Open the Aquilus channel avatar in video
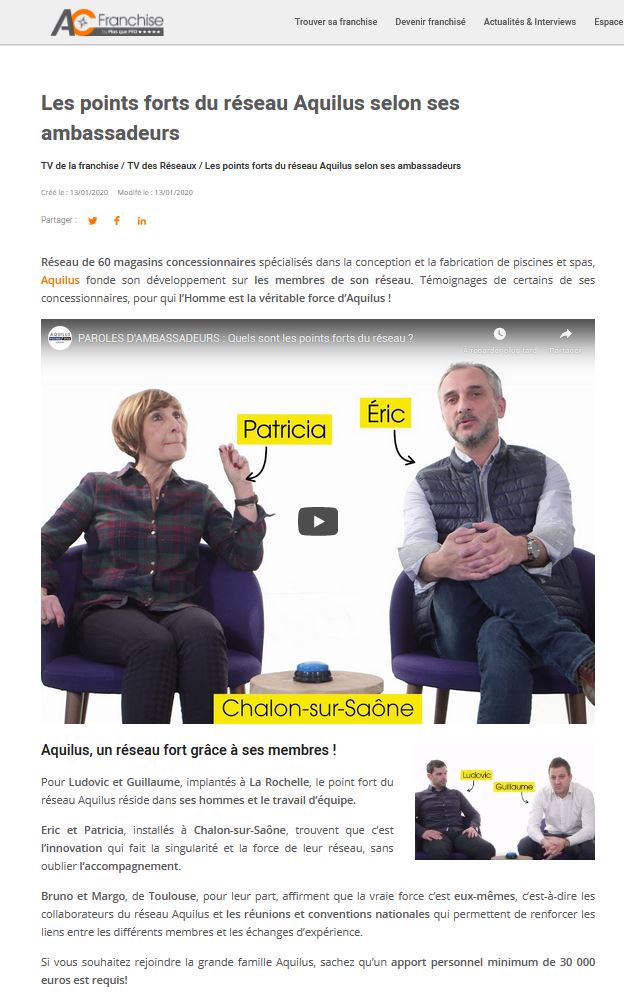This screenshot has width=624, height=999. [60, 338]
